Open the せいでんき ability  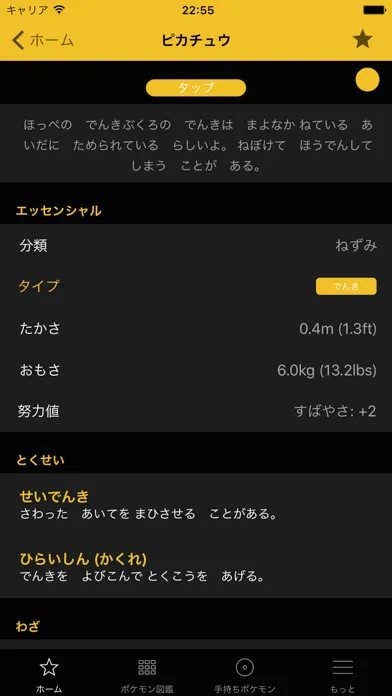pos(196,505)
